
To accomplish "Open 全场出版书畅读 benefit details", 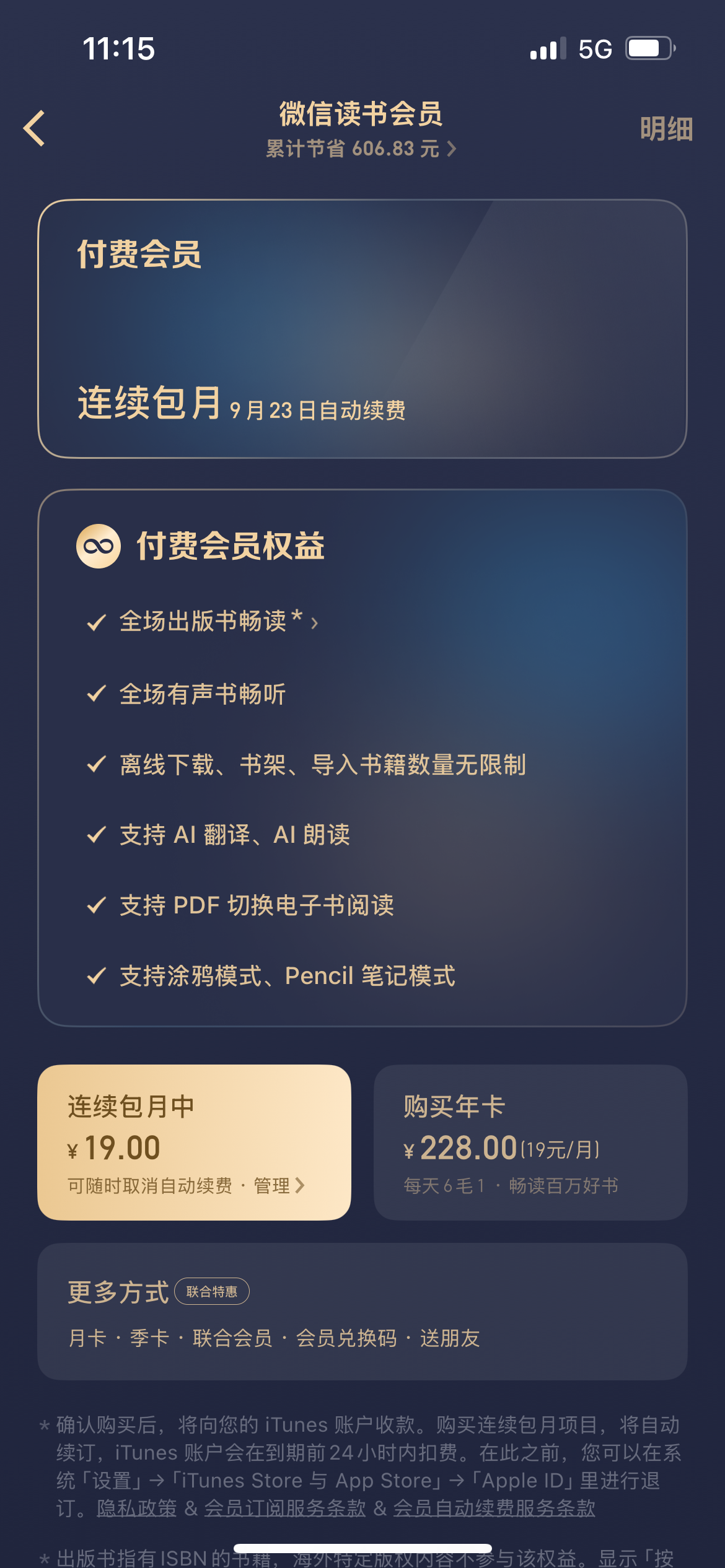I will coord(219,621).
